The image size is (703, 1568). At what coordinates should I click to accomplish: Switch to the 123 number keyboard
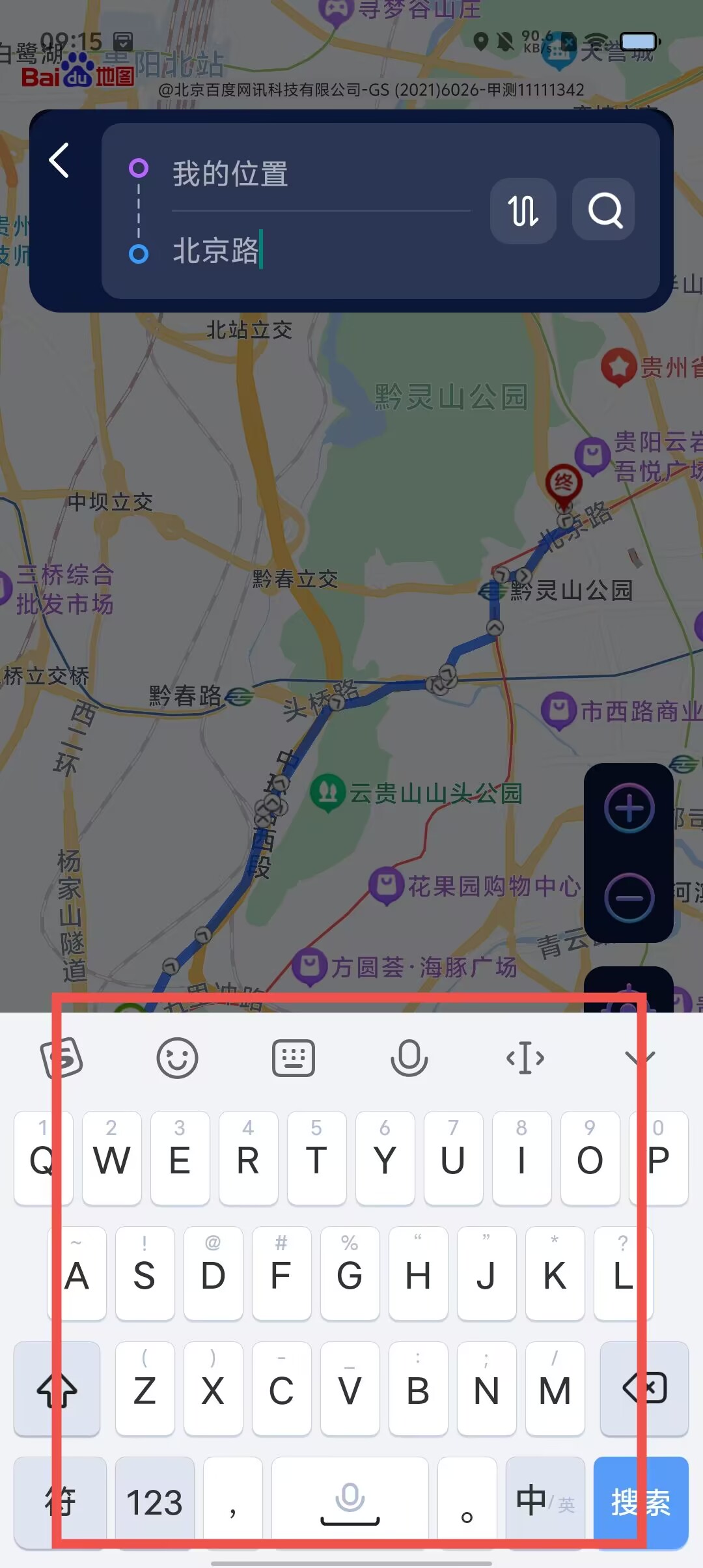(x=154, y=1502)
